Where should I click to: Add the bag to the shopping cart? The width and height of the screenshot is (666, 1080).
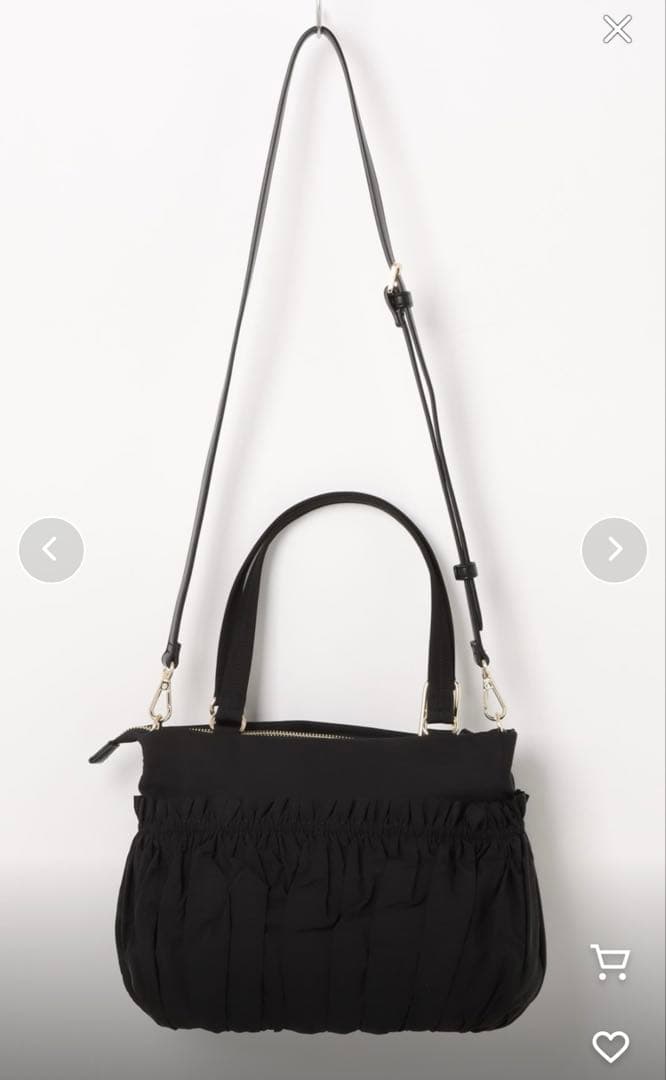610,962
